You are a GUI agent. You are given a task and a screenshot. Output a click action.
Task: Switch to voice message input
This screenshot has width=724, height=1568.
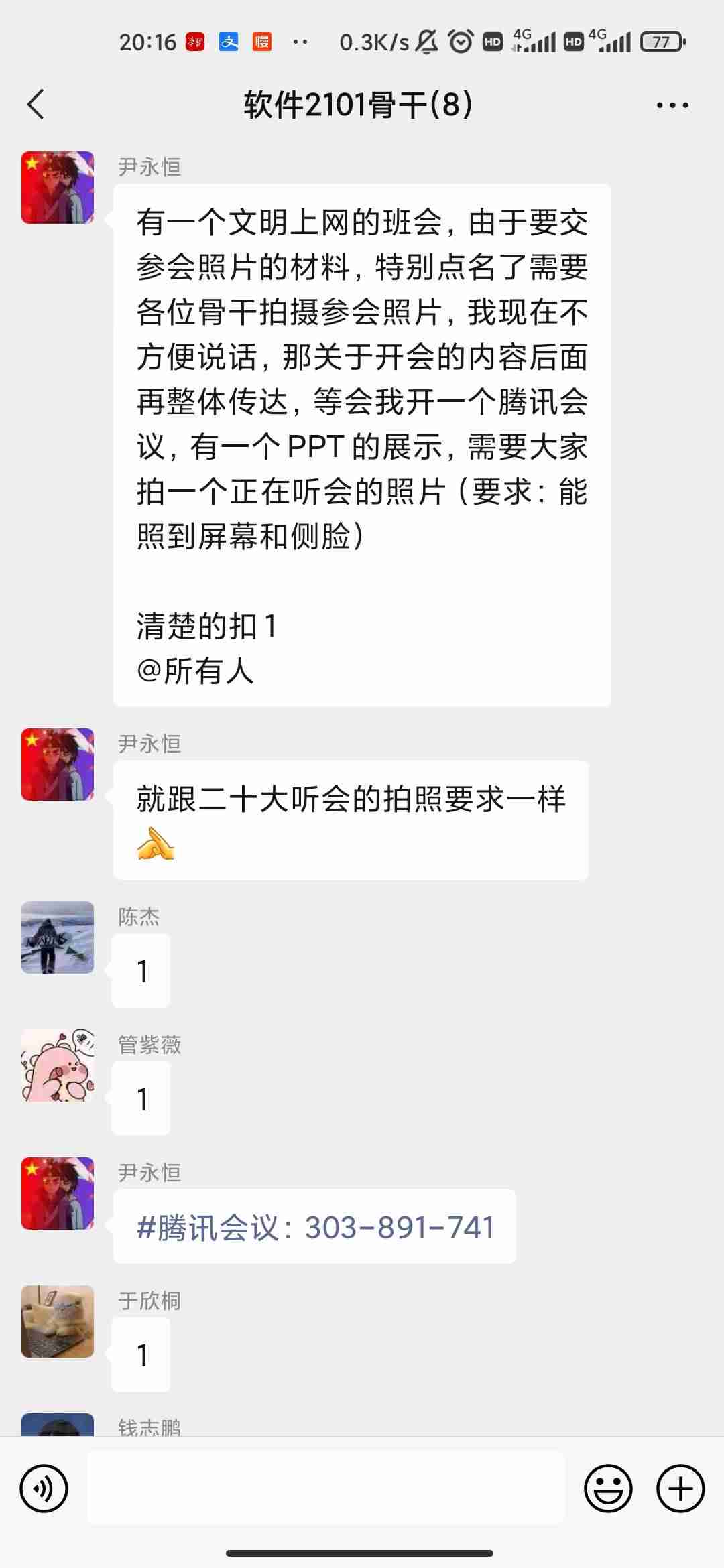pos(44,1489)
